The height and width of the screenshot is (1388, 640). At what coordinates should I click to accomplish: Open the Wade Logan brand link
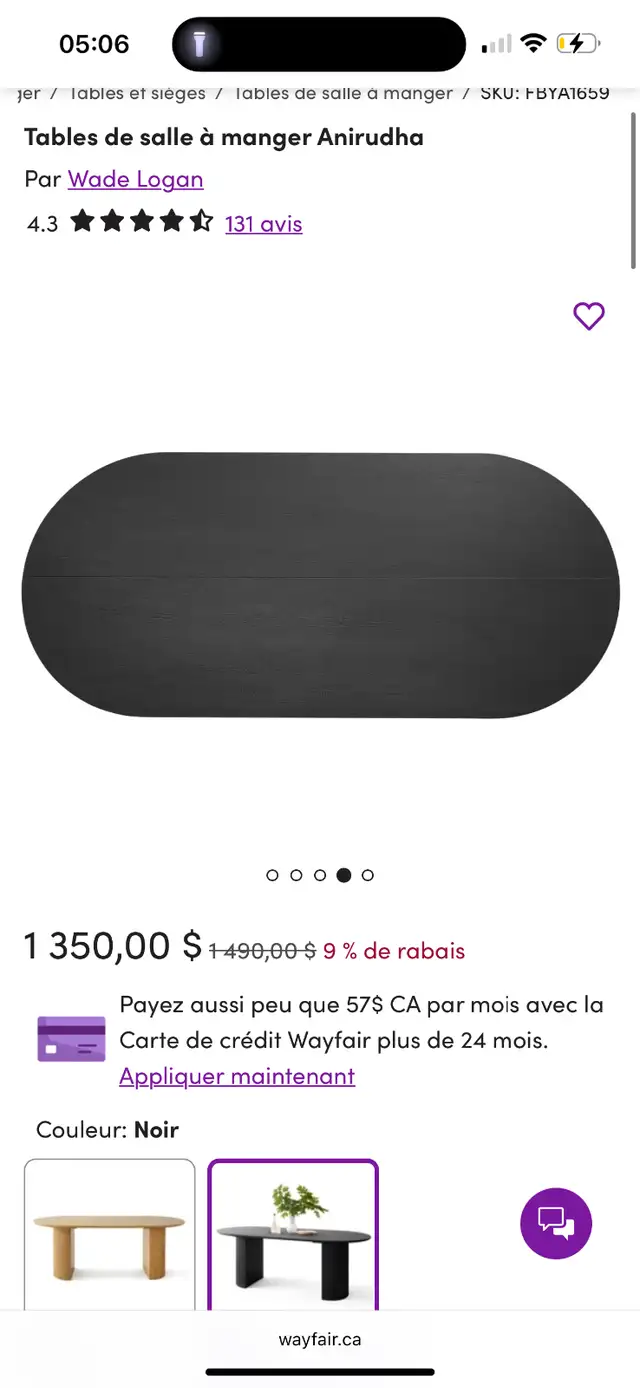[135, 179]
